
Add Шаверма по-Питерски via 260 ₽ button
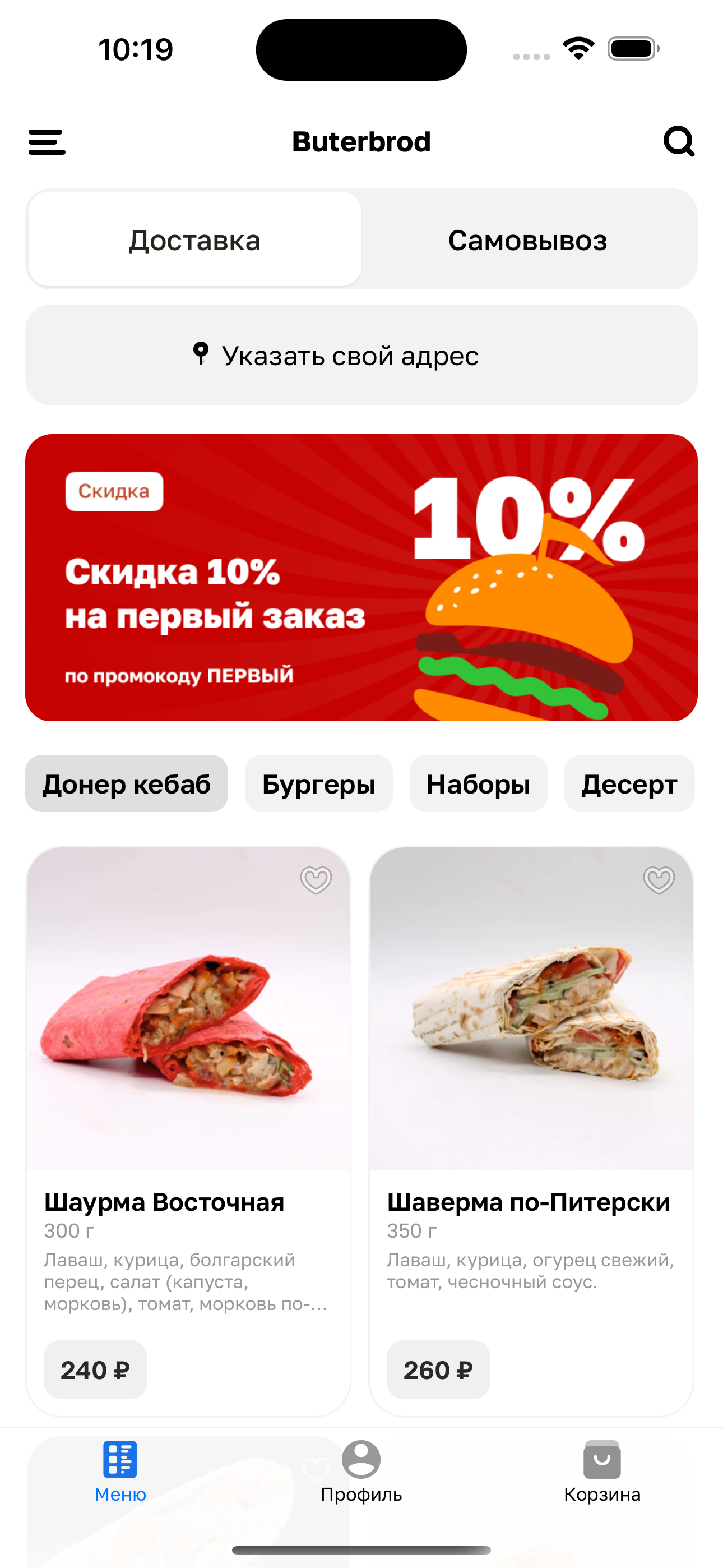438,1370
